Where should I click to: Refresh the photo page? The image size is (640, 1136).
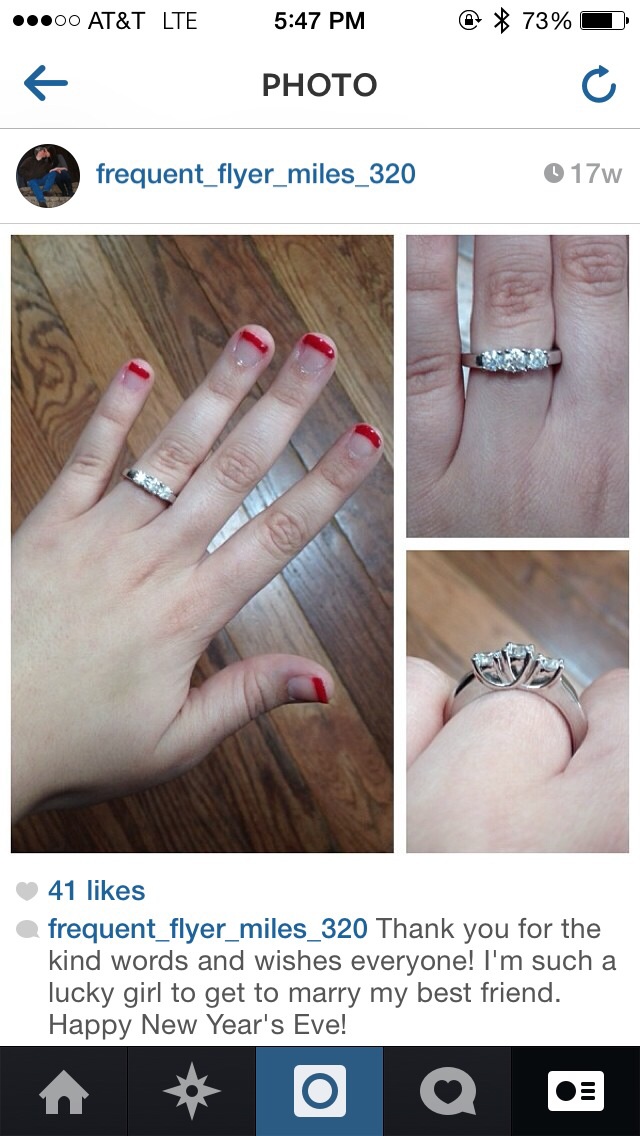tap(599, 85)
